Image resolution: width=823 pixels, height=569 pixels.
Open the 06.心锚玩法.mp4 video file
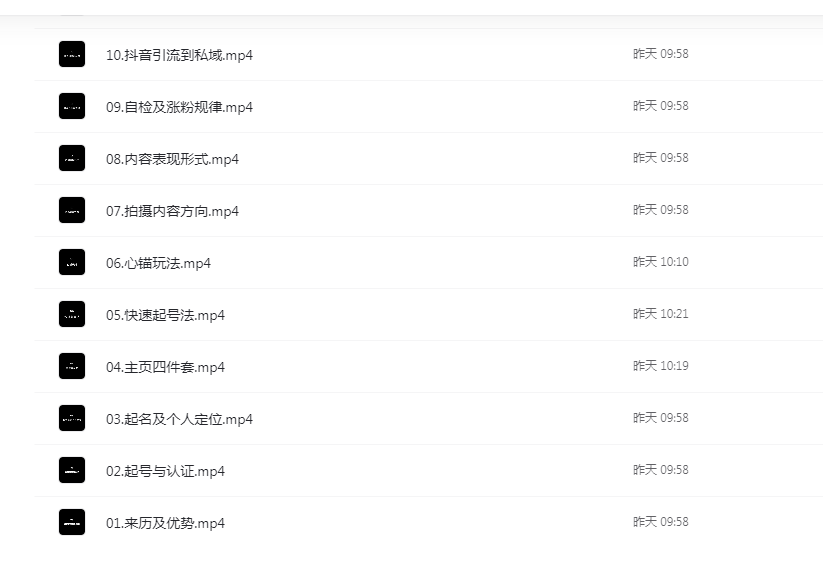tap(158, 263)
